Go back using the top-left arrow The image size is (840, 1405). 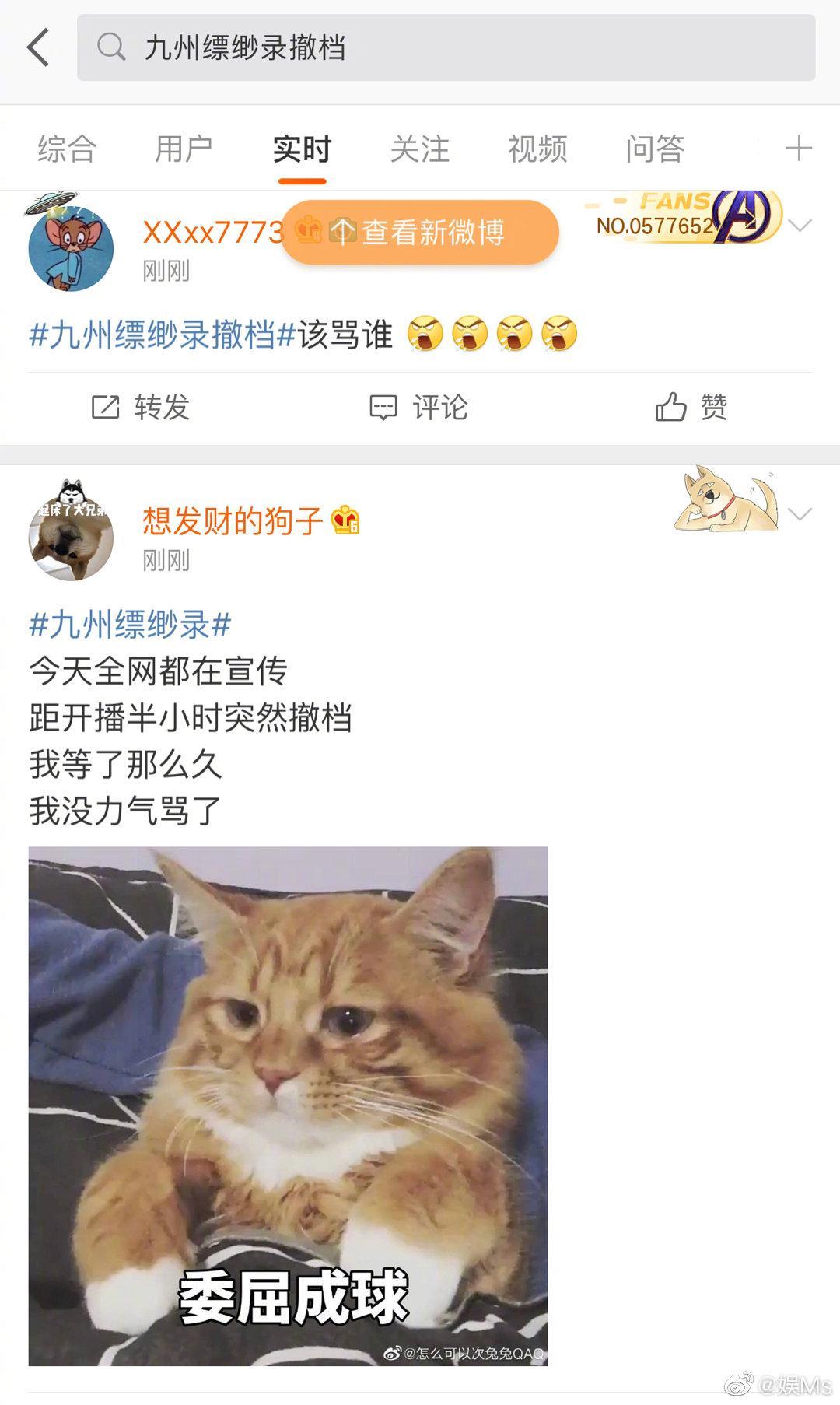coord(38,47)
